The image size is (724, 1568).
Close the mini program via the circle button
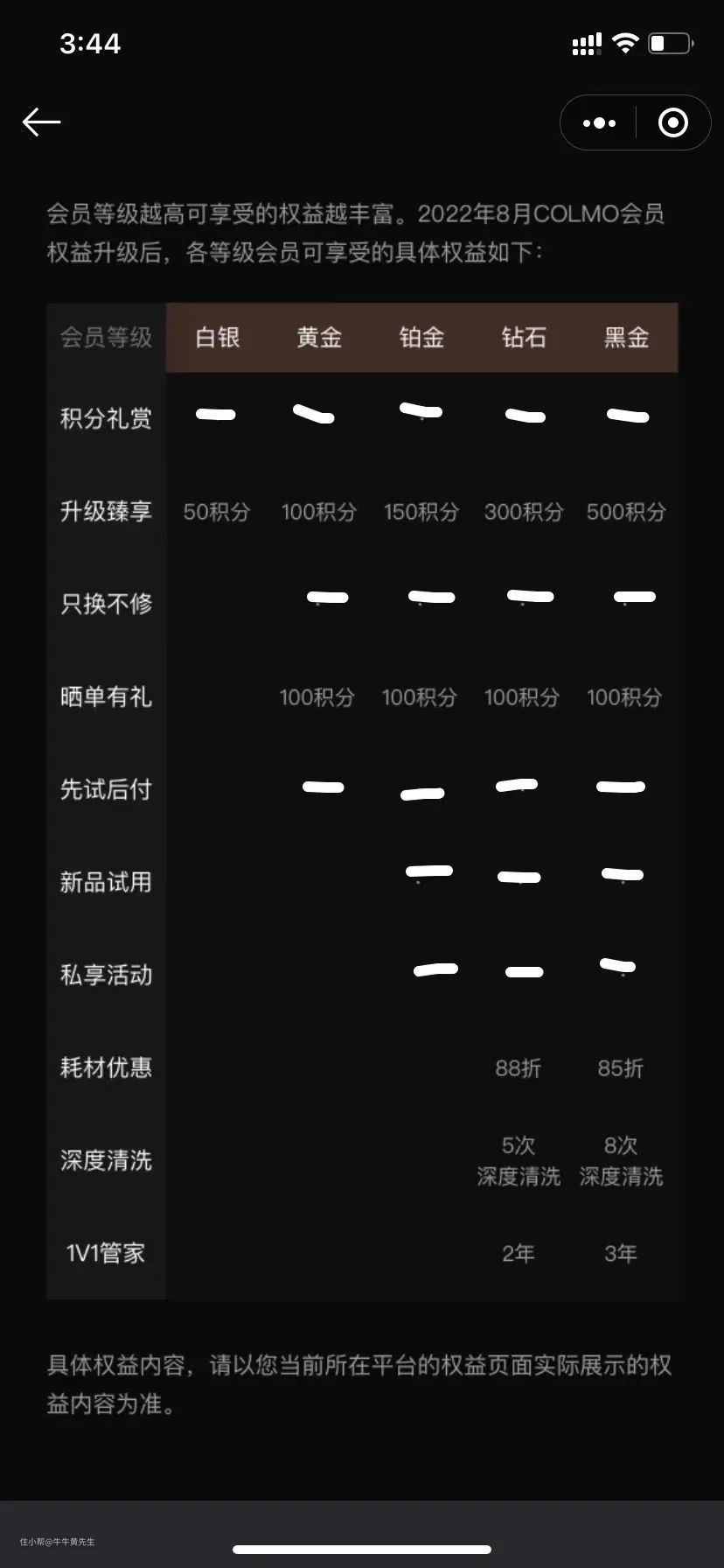click(672, 123)
